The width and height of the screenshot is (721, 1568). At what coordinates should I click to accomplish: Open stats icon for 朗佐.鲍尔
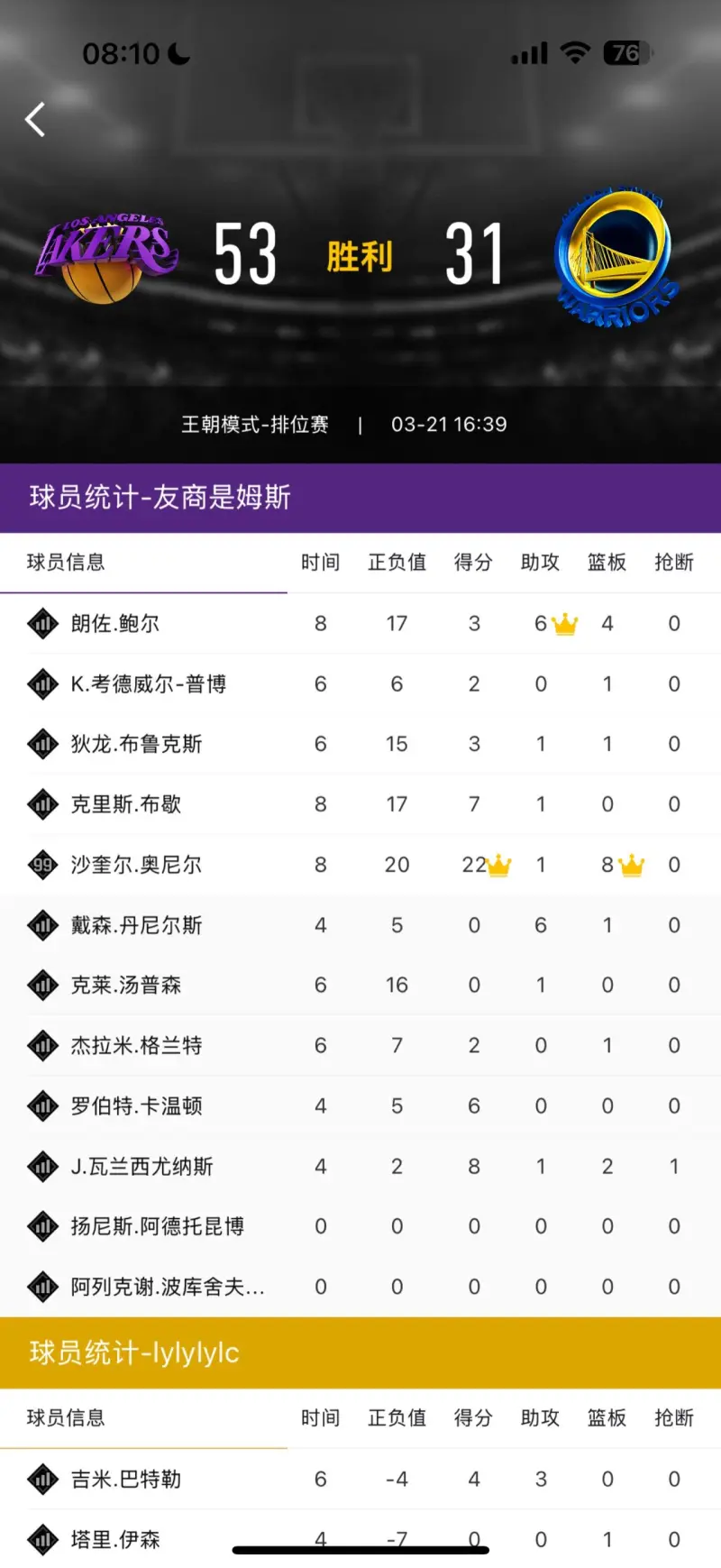pos(42,623)
